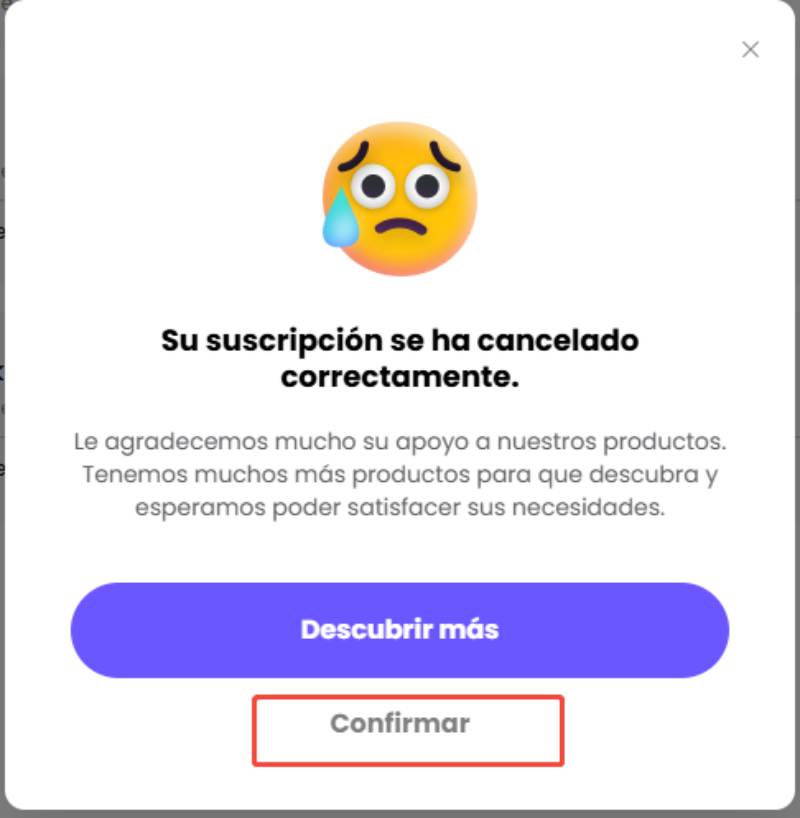Click the yellow face icon above the title
This screenshot has height=818, width=800.
click(400, 197)
